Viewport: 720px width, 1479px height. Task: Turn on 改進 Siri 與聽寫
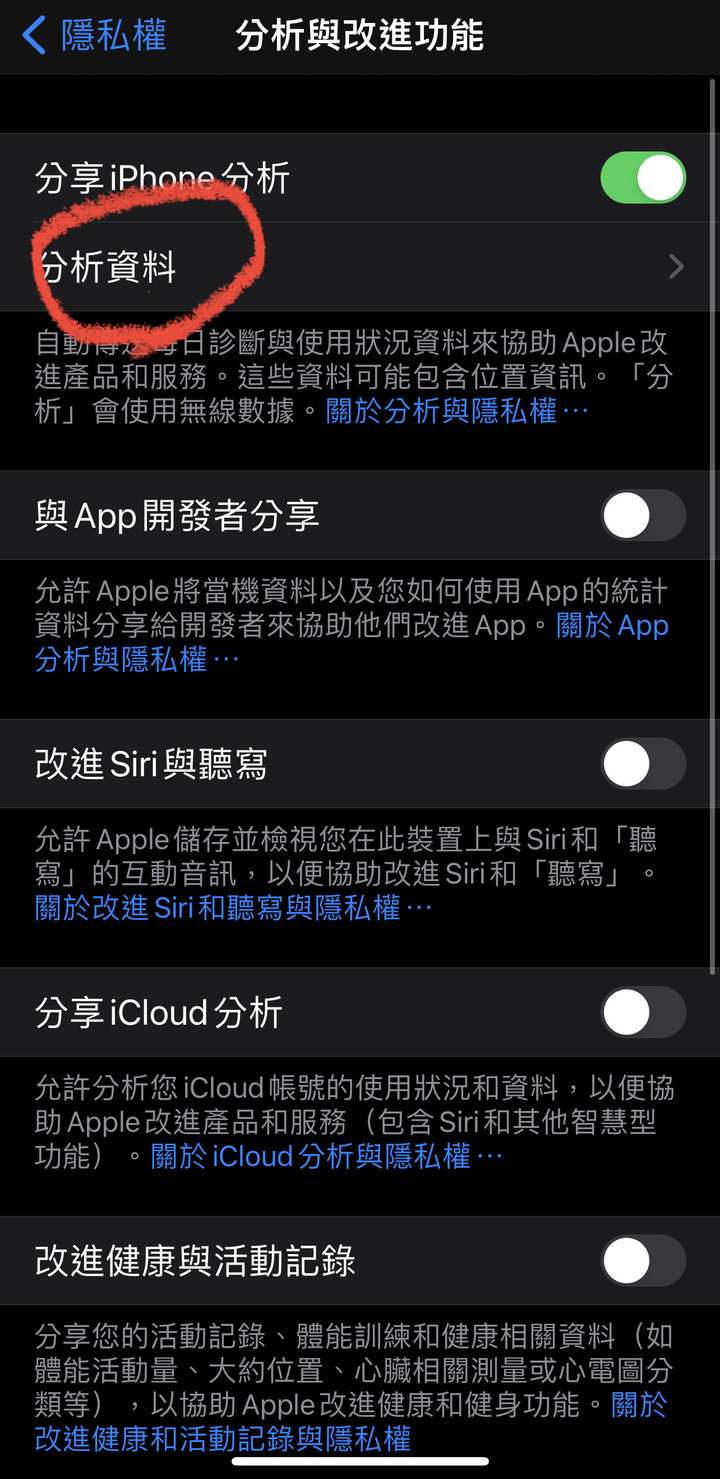tap(642, 765)
